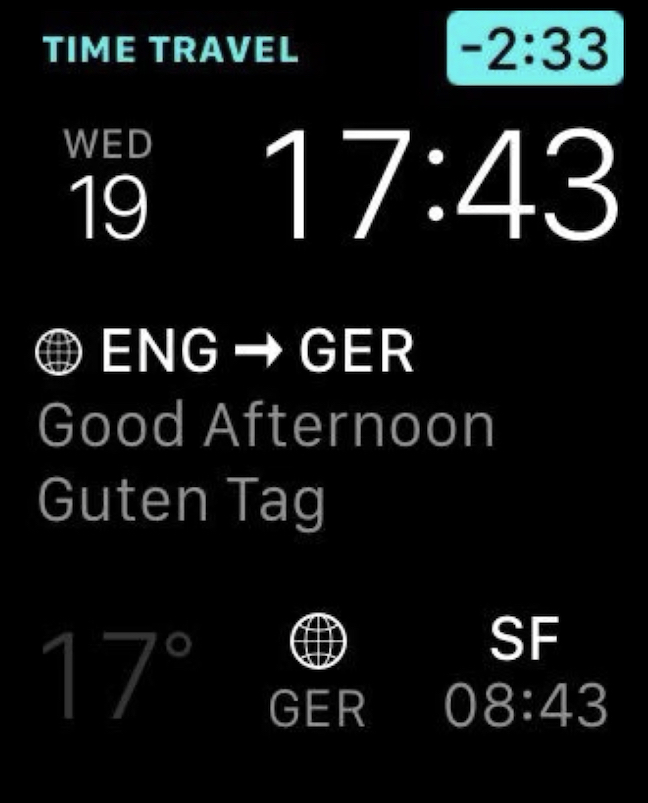The image size is (648, 803).
Task: Tap the -2:33 Time Travel offset badge
Action: (x=534, y=48)
